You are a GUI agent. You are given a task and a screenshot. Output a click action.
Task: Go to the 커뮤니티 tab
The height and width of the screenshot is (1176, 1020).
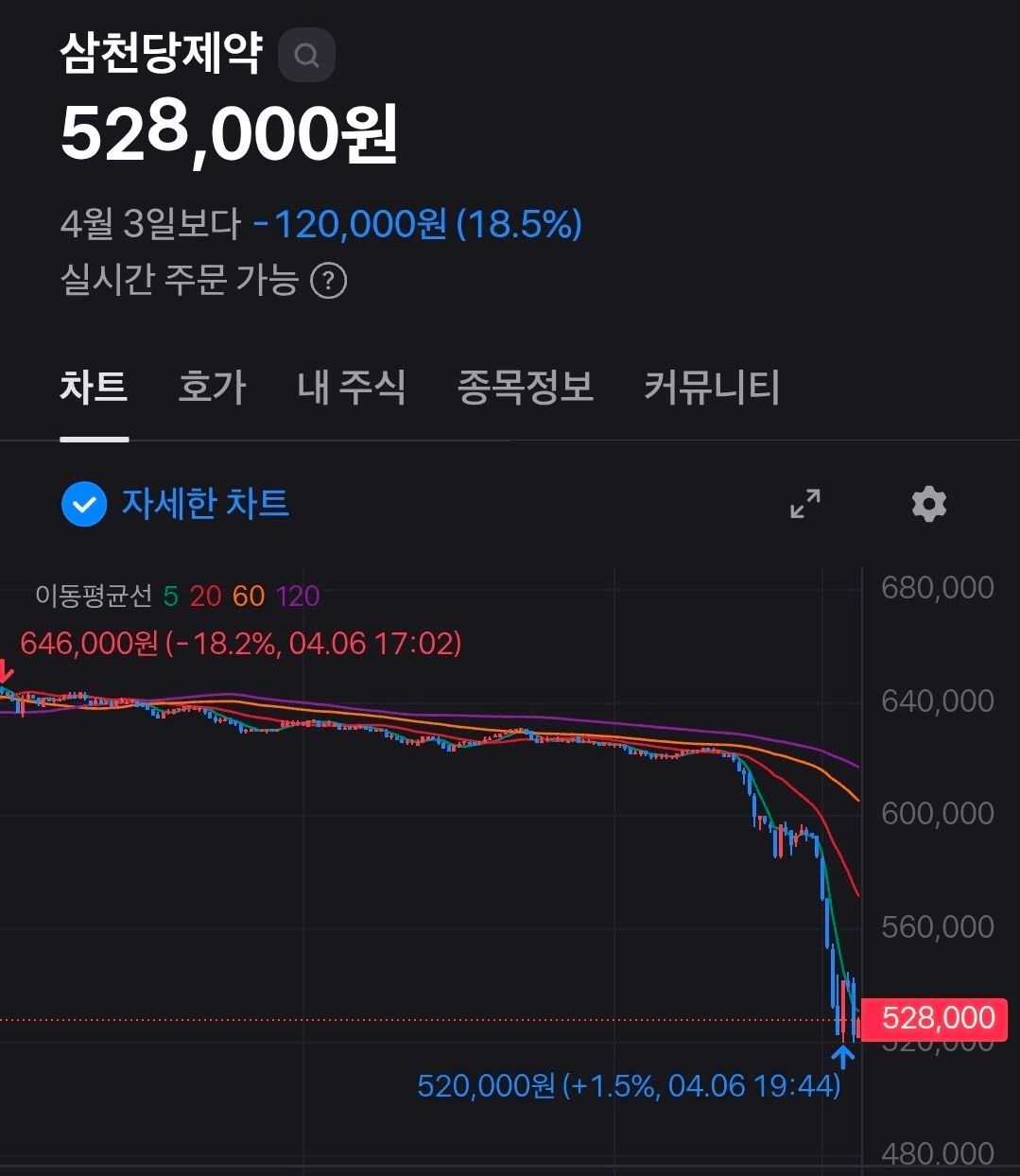click(x=712, y=388)
